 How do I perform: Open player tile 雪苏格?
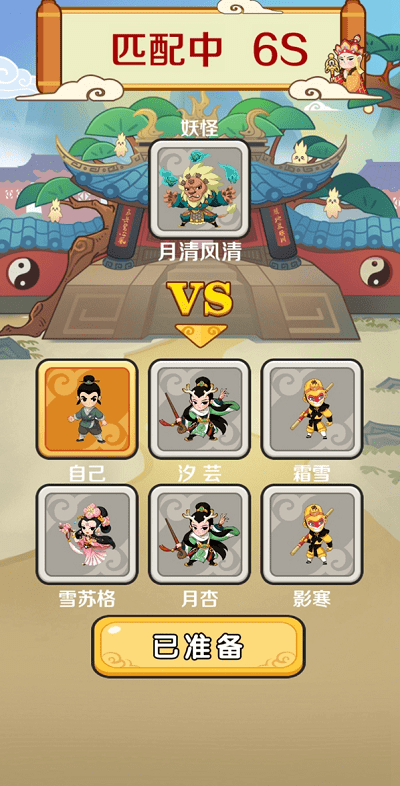point(87,534)
